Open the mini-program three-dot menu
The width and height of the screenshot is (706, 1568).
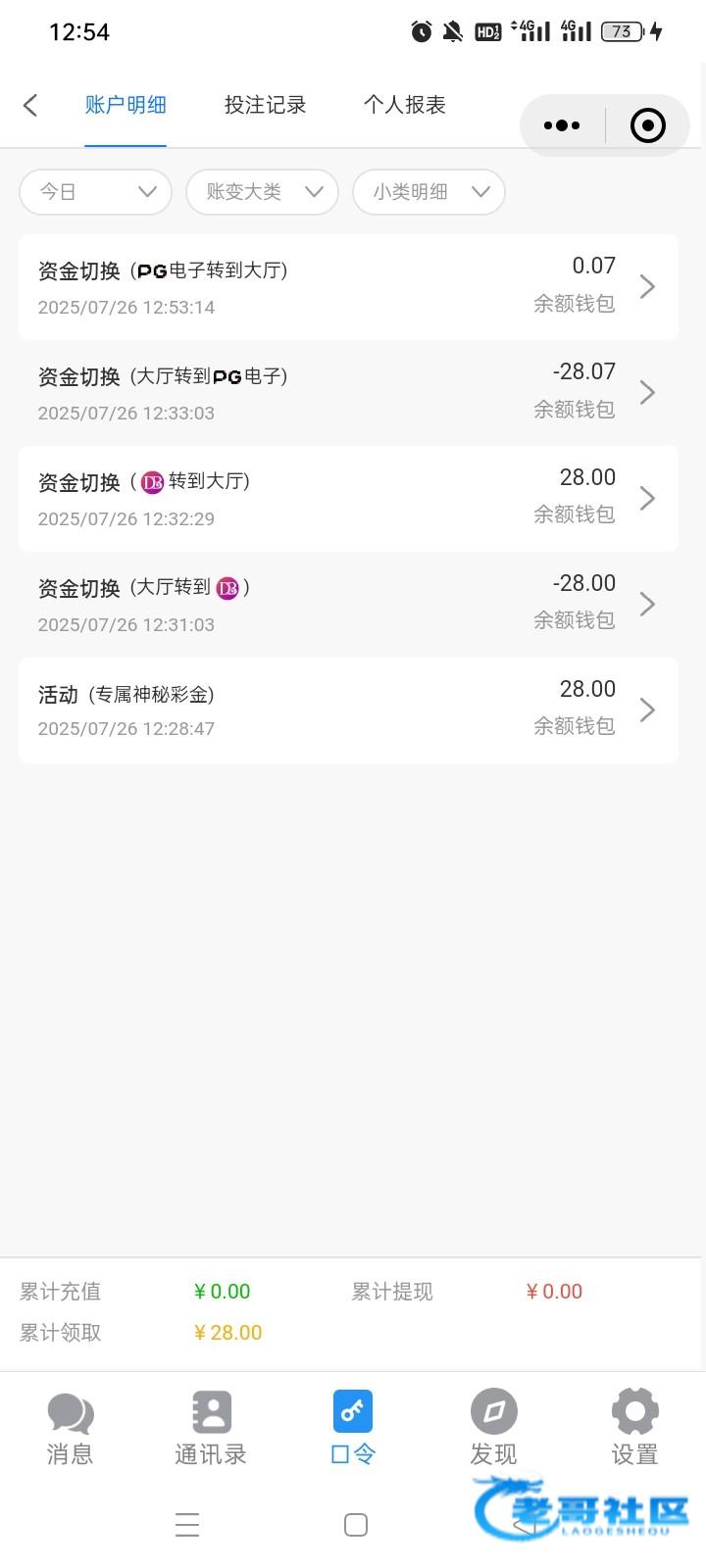click(562, 125)
